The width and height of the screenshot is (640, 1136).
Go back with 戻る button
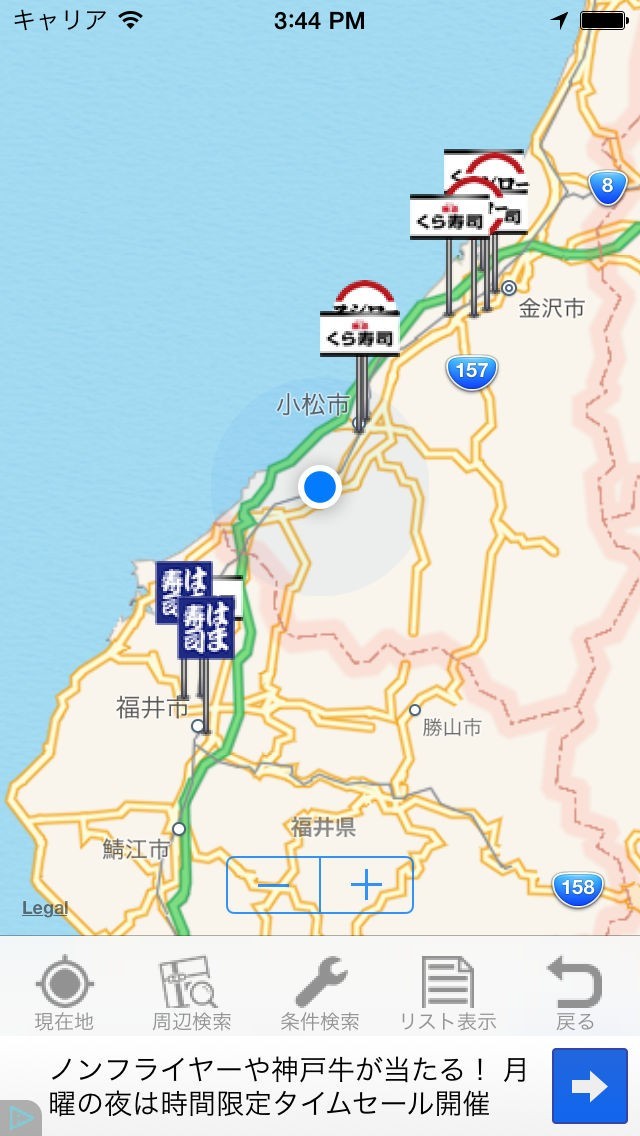click(575, 993)
